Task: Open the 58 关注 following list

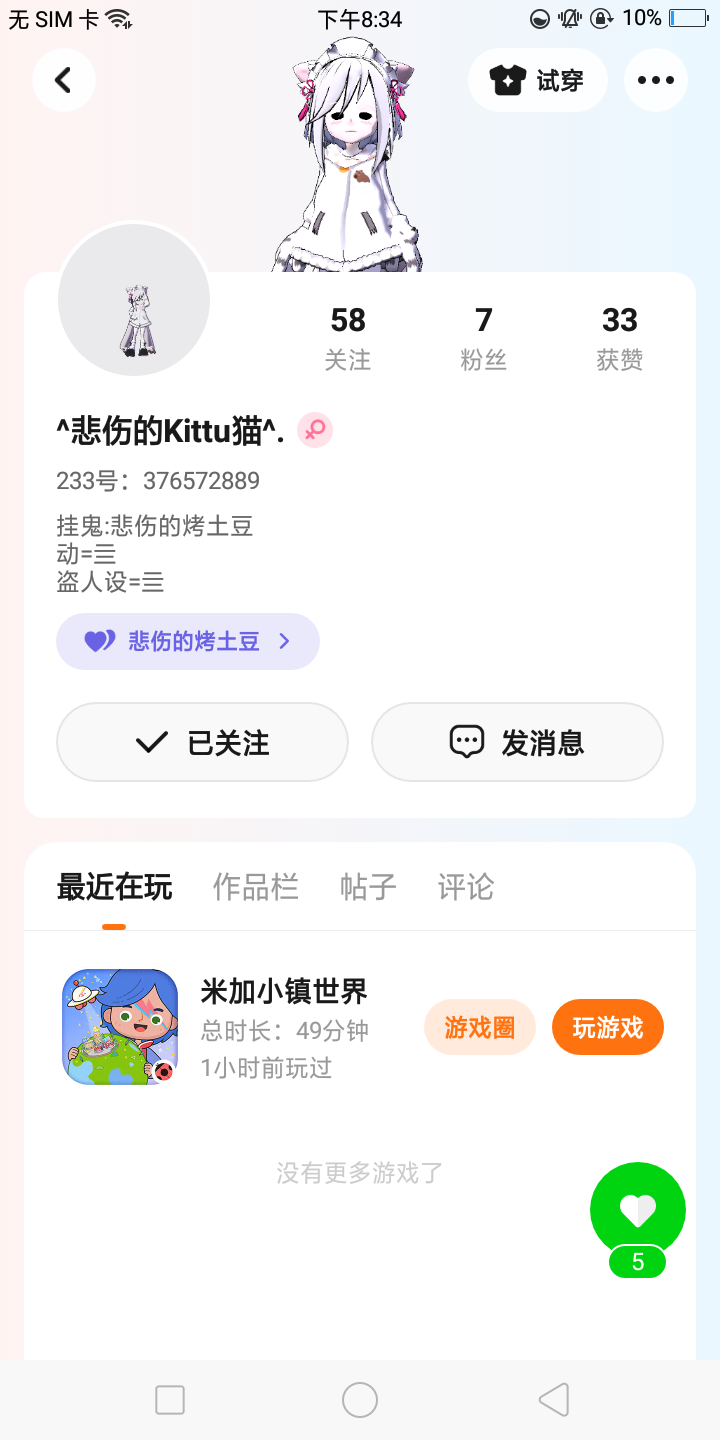Action: tap(348, 337)
